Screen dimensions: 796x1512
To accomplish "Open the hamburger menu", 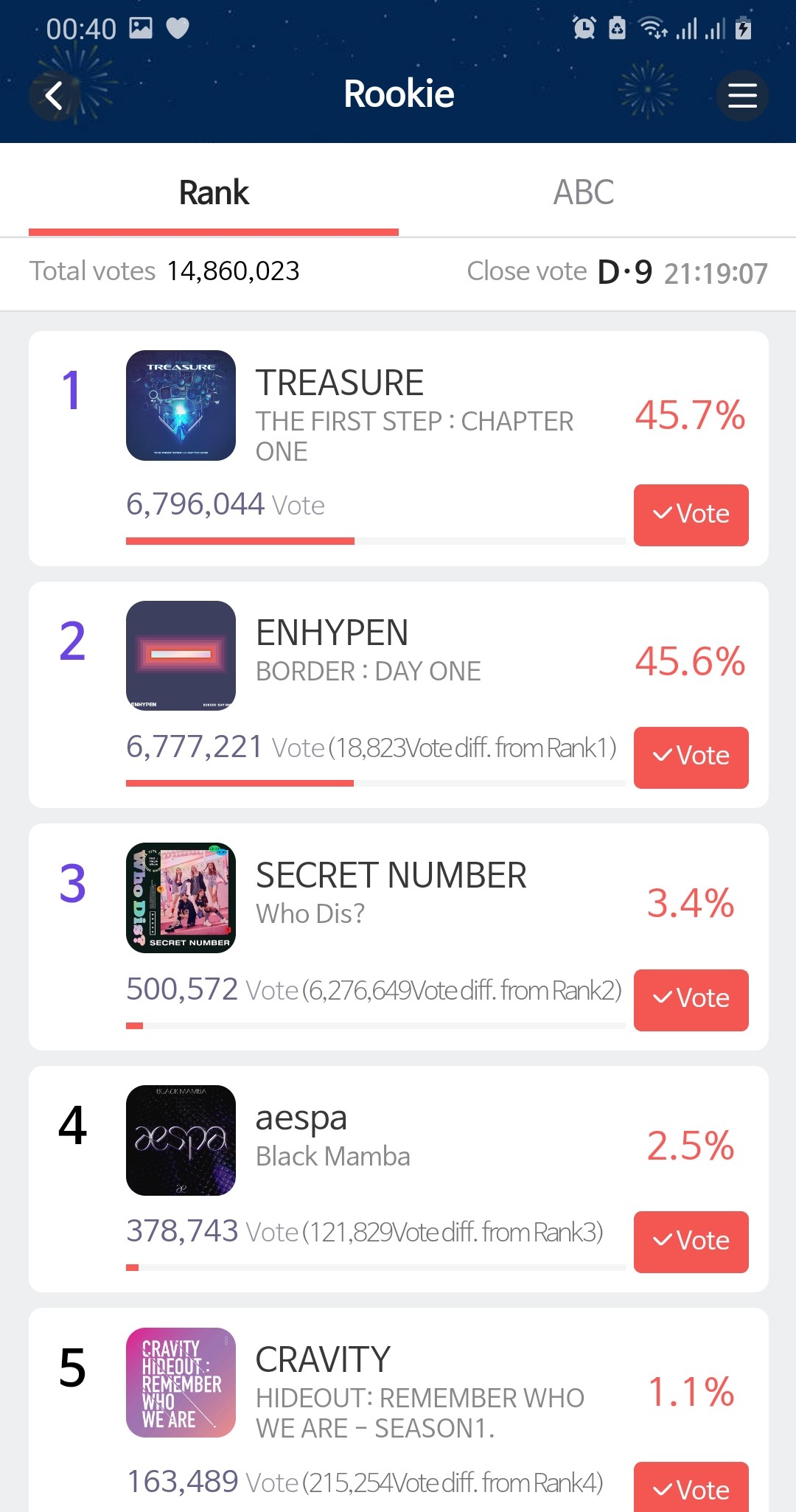I will tap(742, 96).
